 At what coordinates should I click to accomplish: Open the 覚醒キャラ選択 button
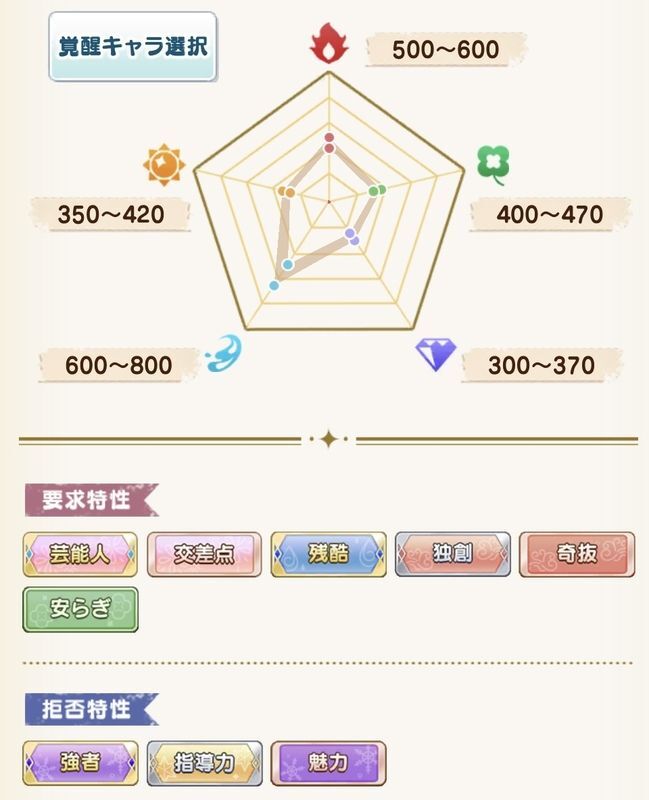click(133, 47)
